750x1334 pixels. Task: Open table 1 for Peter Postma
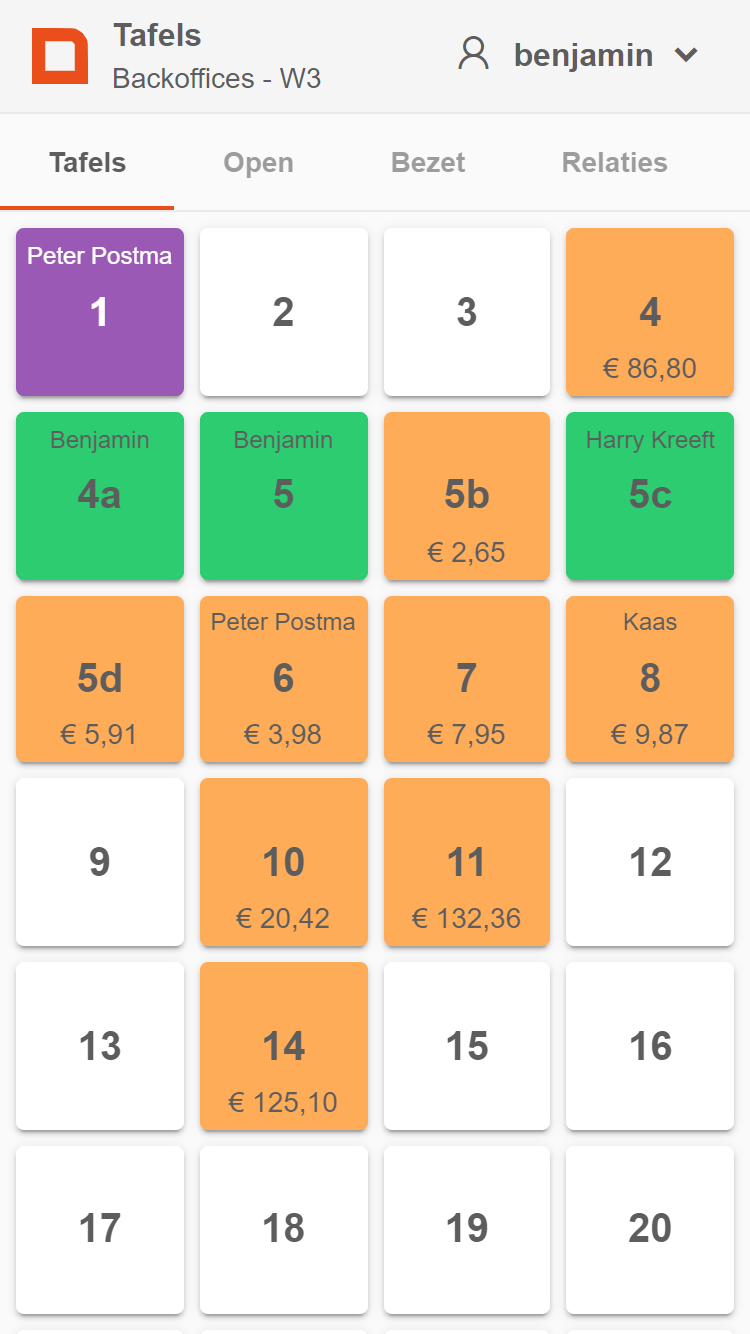click(100, 312)
